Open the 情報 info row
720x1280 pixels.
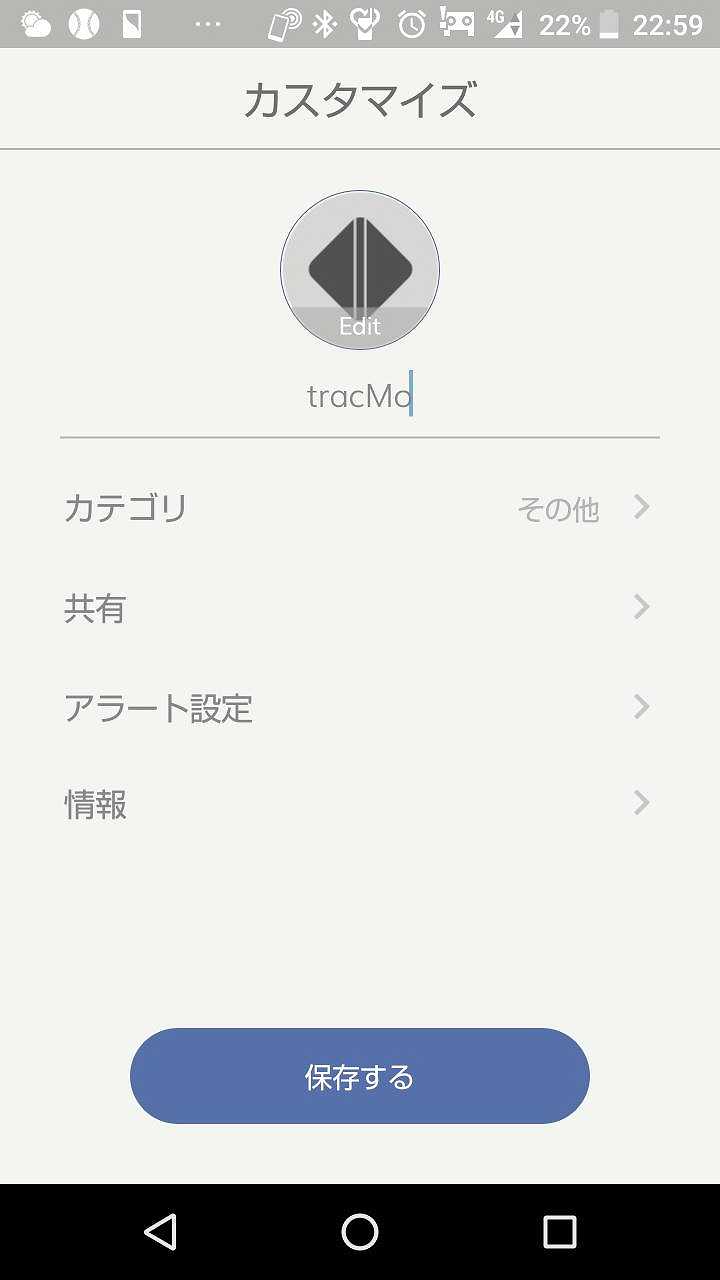[x=358, y=804]
